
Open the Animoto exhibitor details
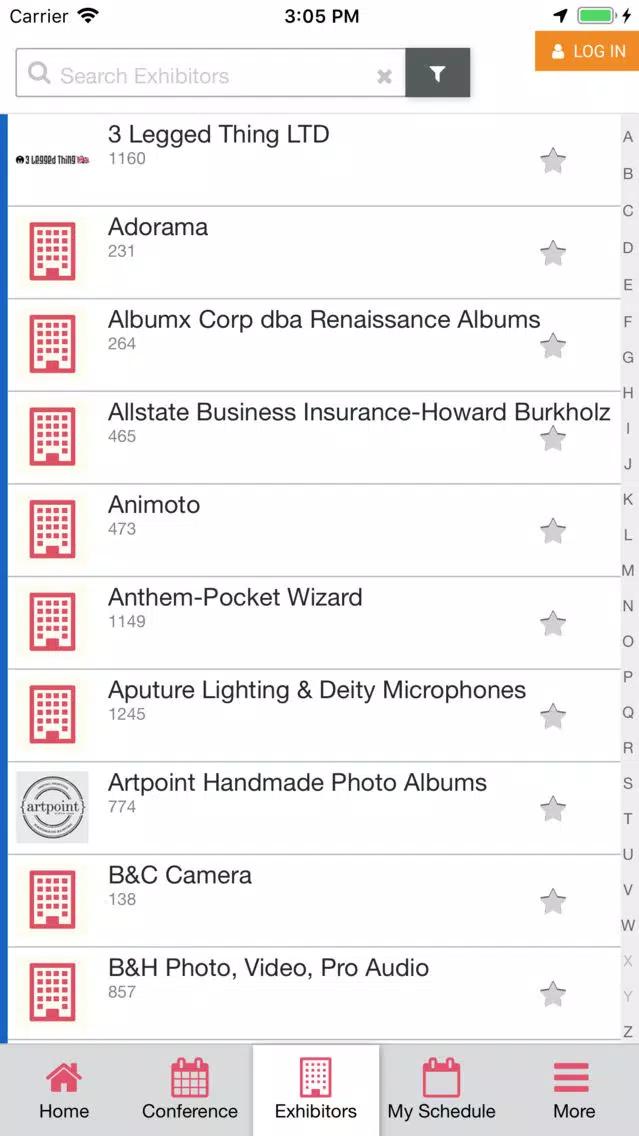pos(314,531)
